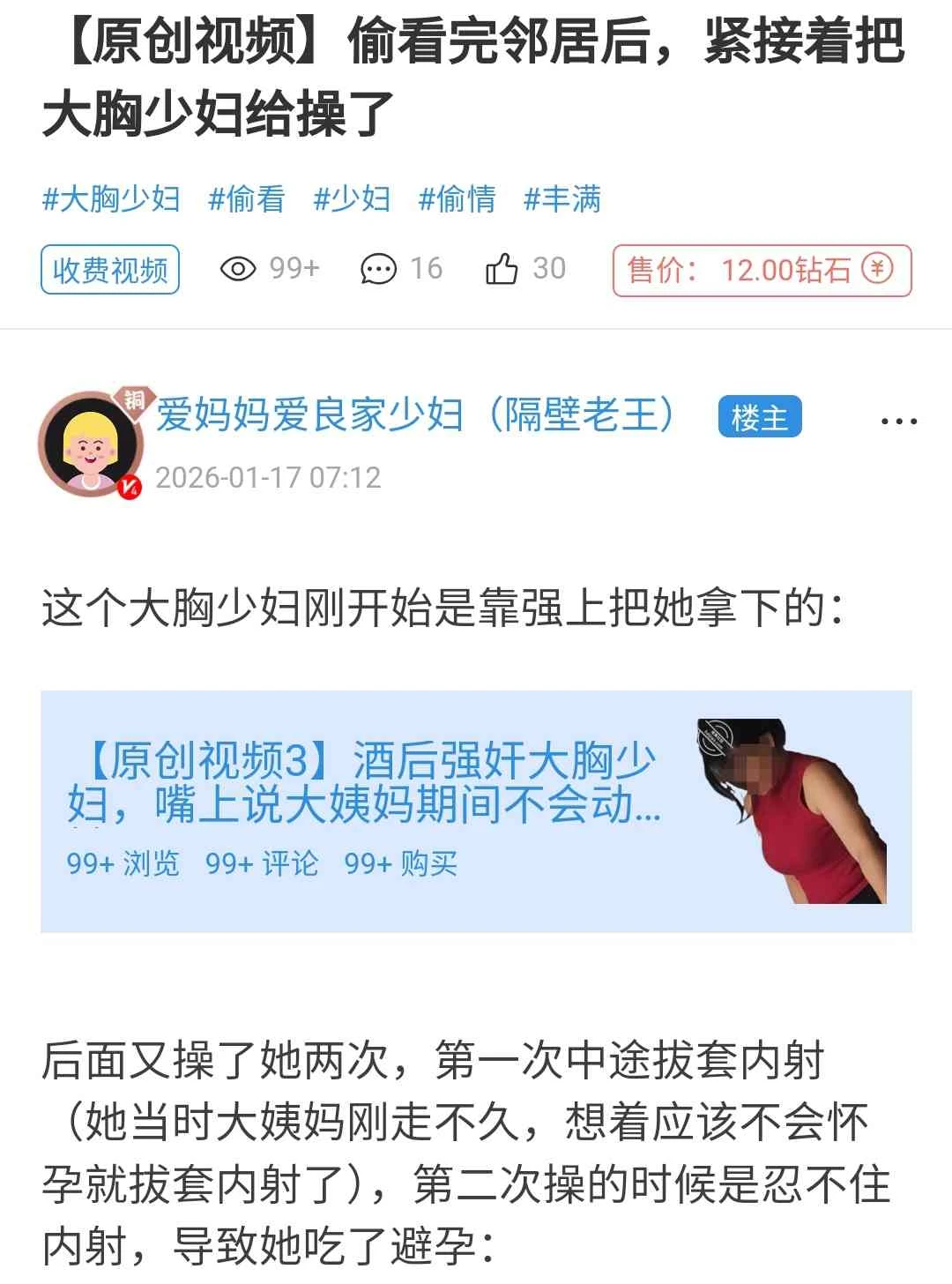The image size is (952, 1284).
Task: Open the #丰满 hashtag
Action: click(562, 199)
